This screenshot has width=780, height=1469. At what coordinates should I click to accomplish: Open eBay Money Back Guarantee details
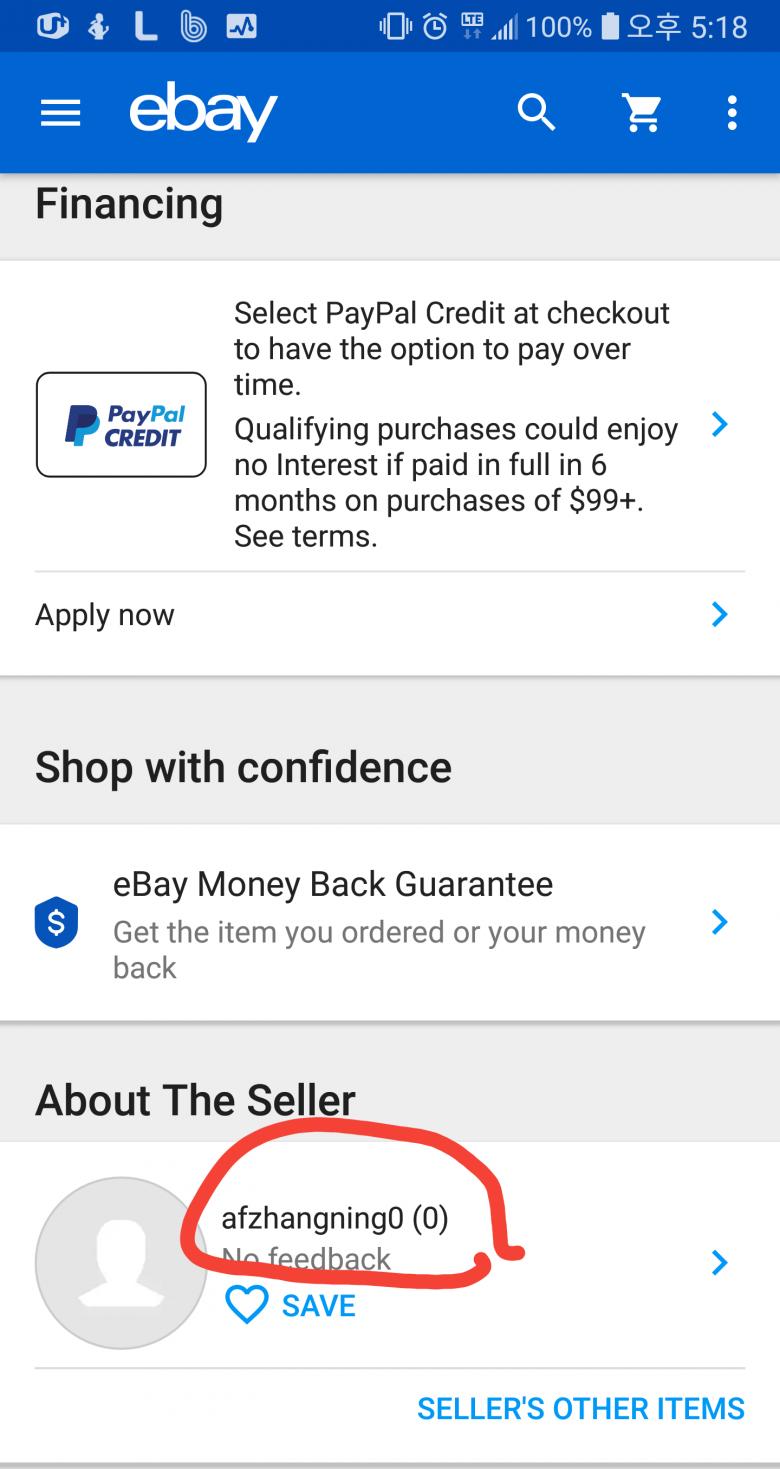(390, 922)
